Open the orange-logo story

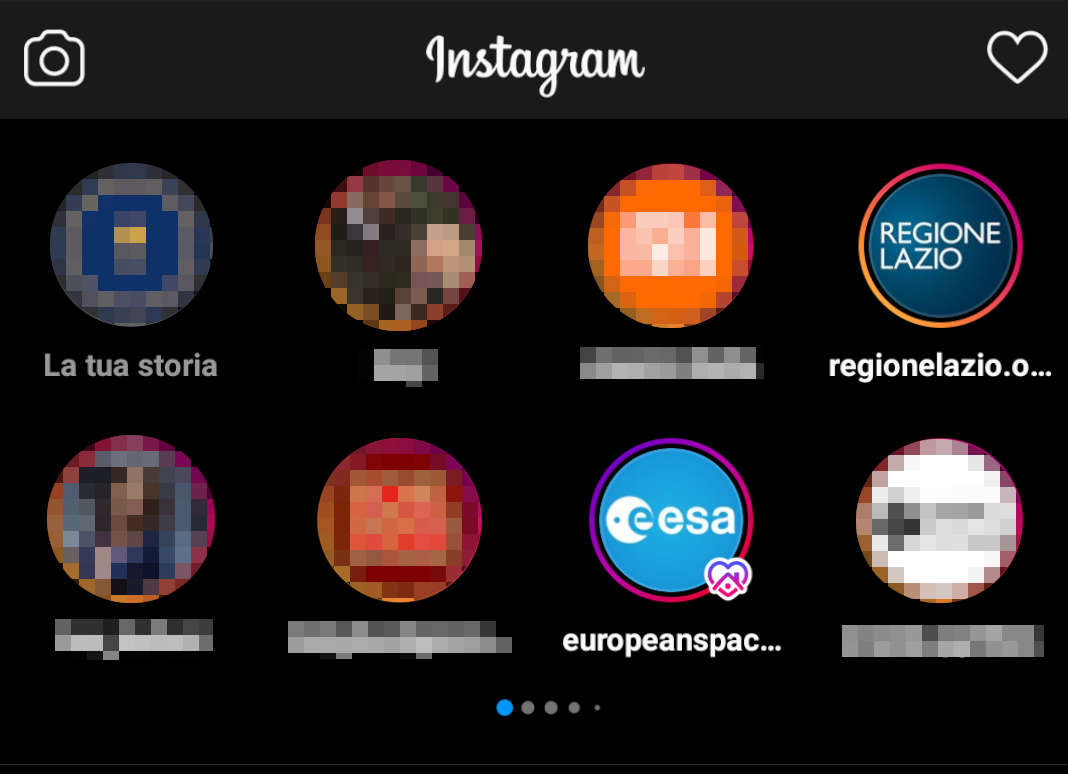pyautogui.click(x=670, y=245)
